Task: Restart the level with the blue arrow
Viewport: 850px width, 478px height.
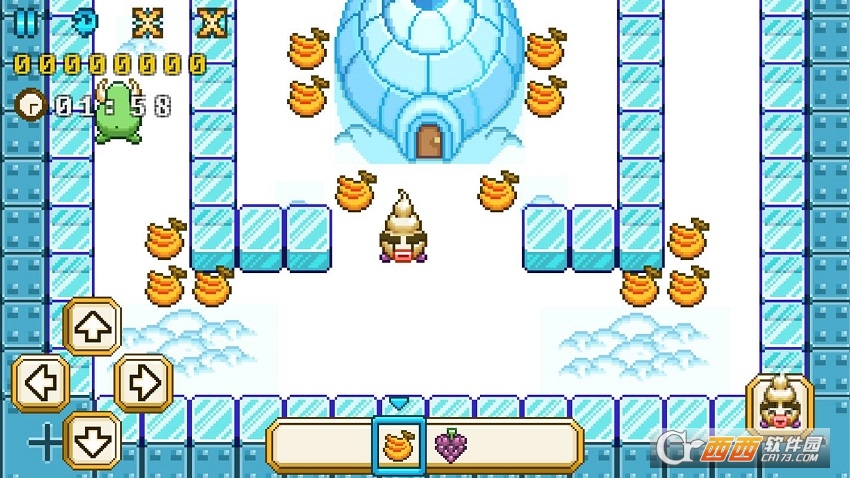Action: pos(88,21)
